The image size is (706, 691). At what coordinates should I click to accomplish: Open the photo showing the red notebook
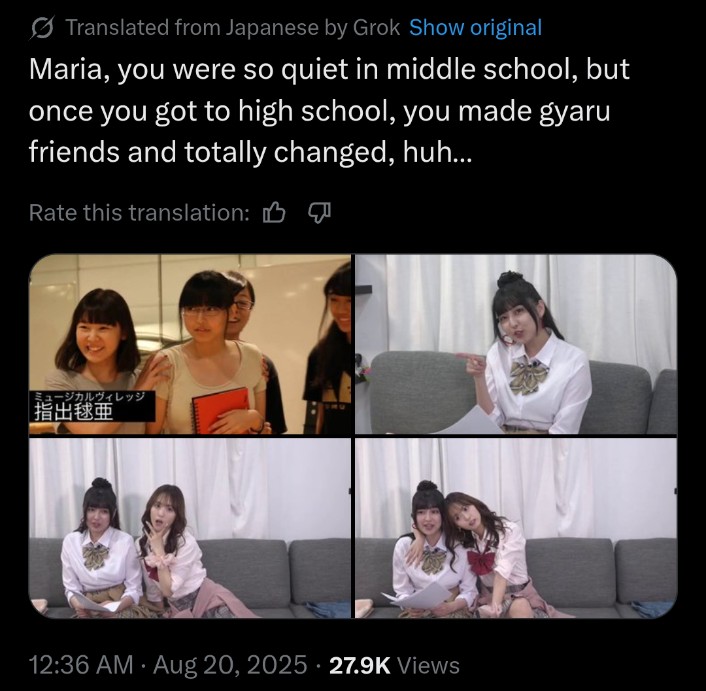point(190,345)
